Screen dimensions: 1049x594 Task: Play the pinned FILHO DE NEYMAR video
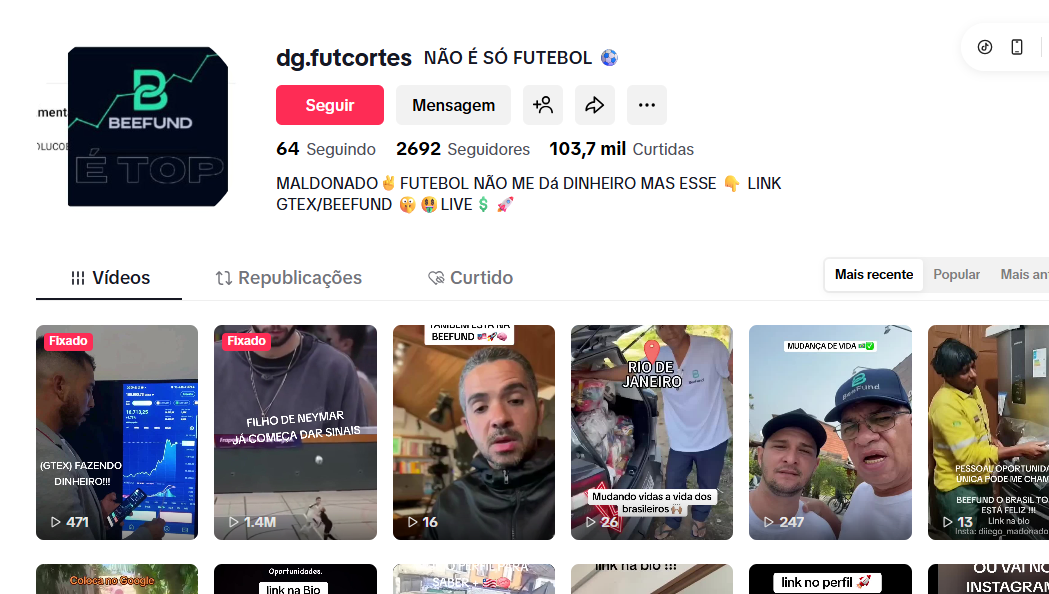coord(295,432)
